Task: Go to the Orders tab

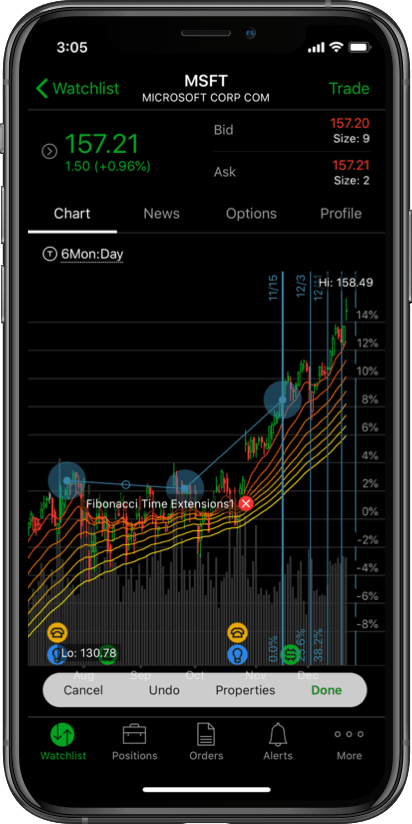Action: pyautogui.click(x=206, y=741)
